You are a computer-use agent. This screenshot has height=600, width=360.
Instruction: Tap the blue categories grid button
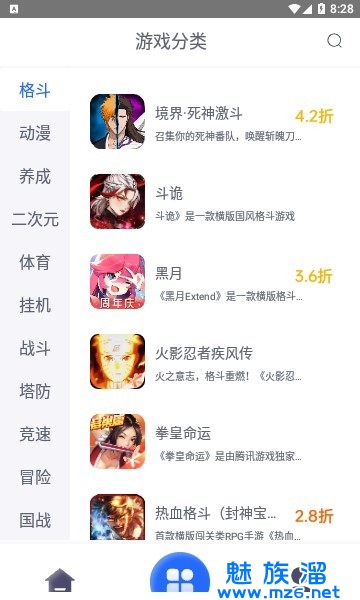coord(180,576)
